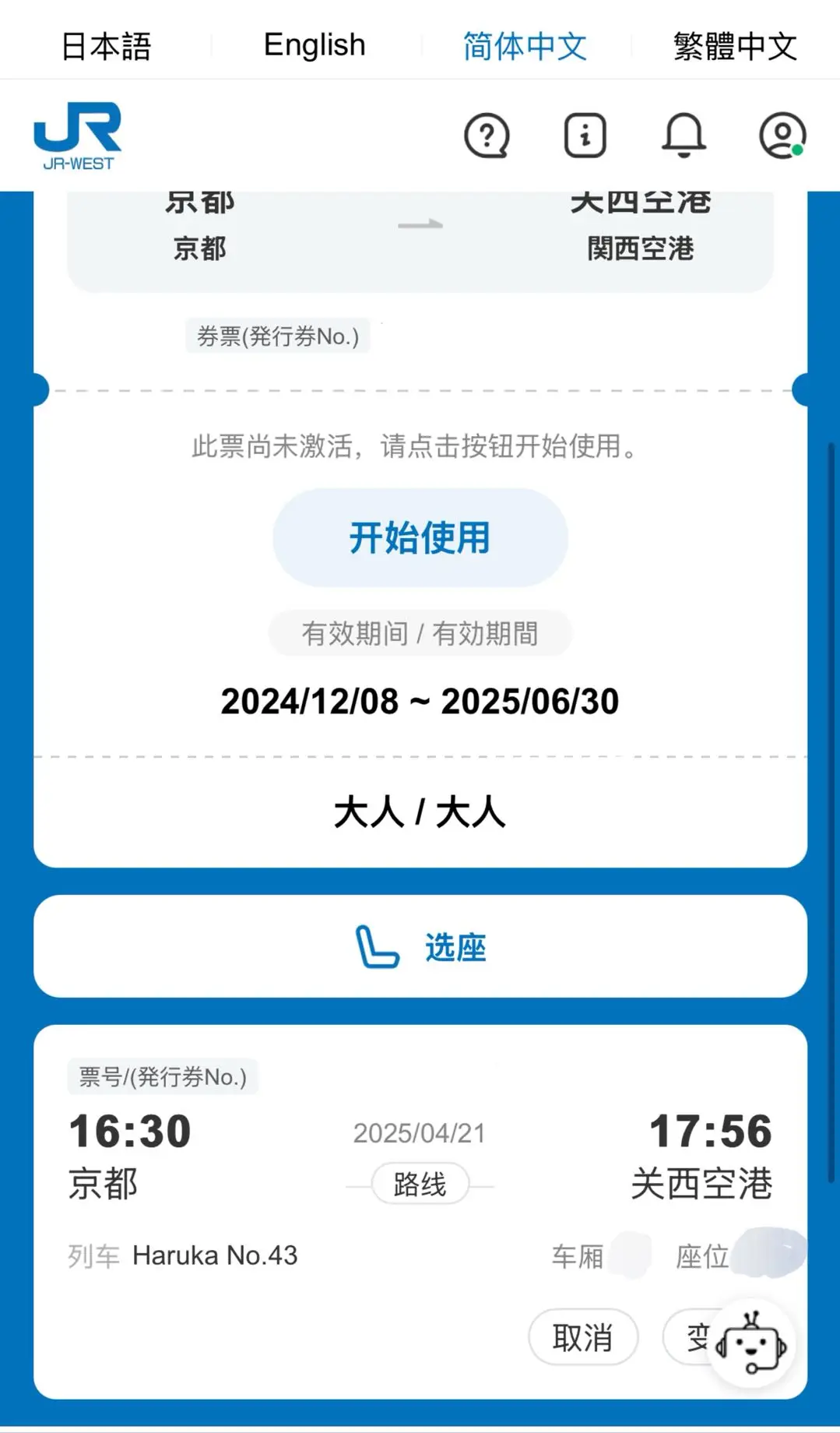The height and width of the screenshot is (1433, 840).
Task: View the 路线 route details
Action: pos(420,1184)
